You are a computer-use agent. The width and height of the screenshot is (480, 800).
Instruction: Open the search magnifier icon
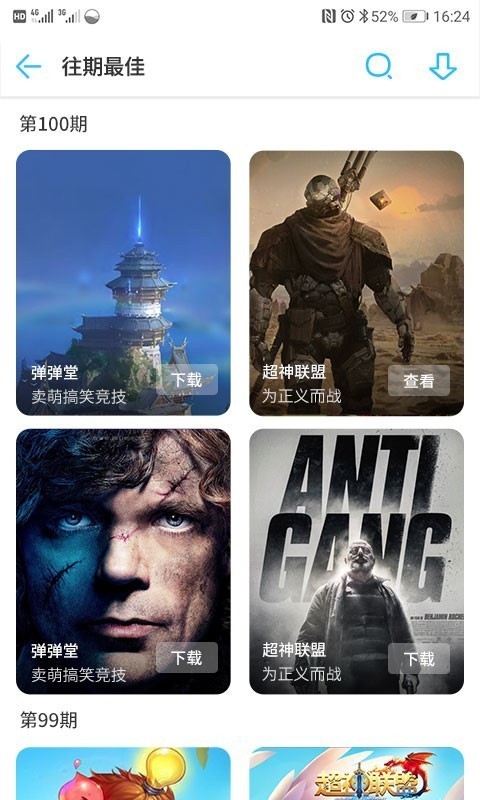pyautogui.click(x=378, y=66)
